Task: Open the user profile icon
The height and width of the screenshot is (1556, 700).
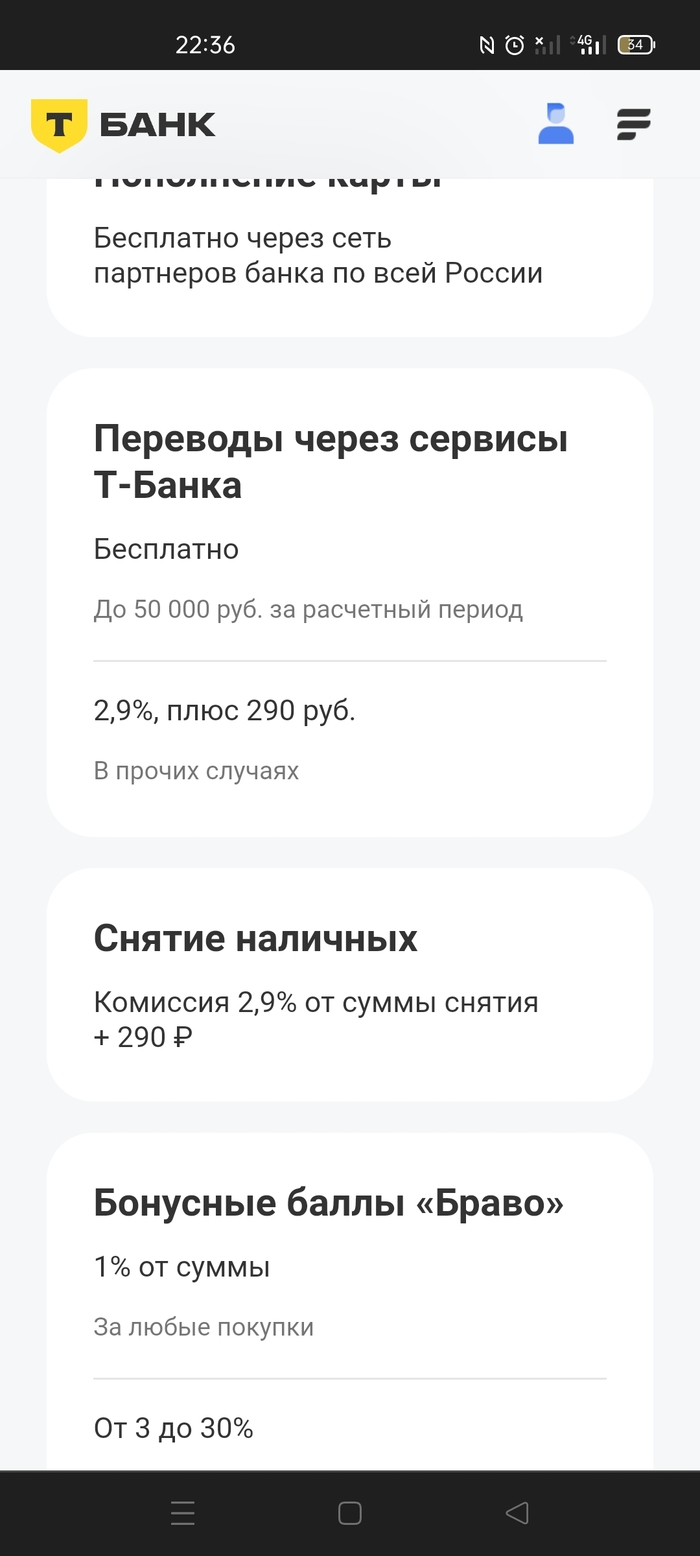Action: [556, 124]
